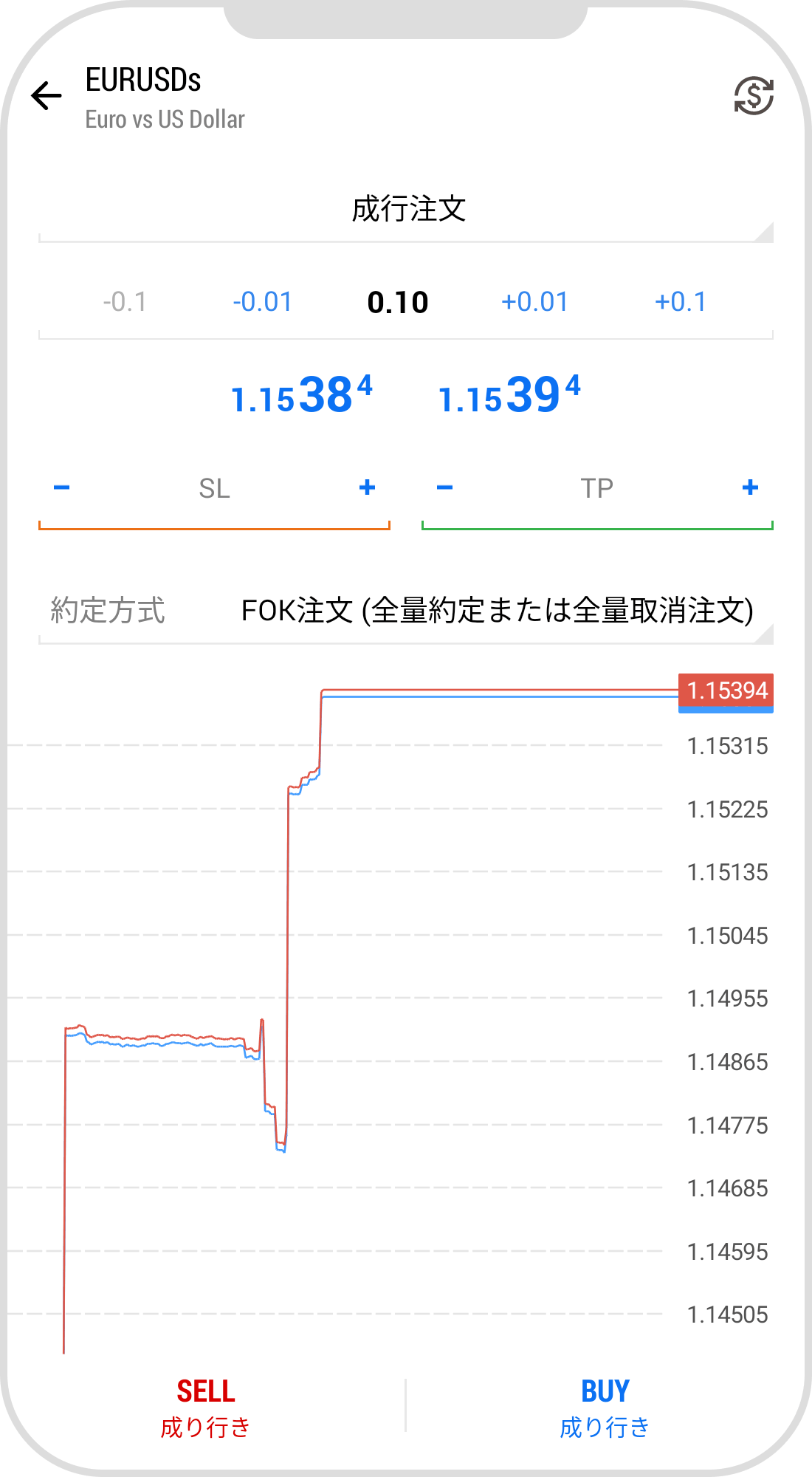Tap the -0.1 volume decrement control
The width and height of the screenshot is (812, 1477).
[124, 301]
